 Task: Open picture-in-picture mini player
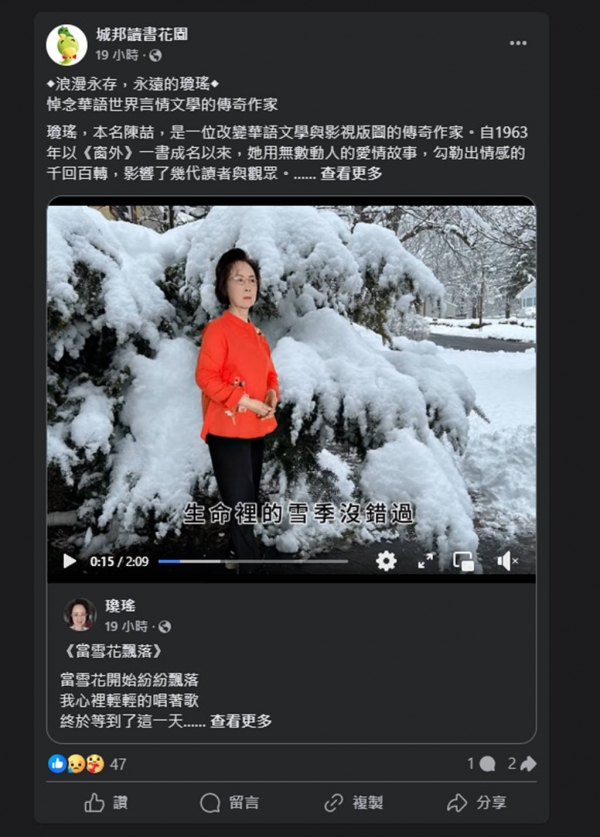(464, 561)
